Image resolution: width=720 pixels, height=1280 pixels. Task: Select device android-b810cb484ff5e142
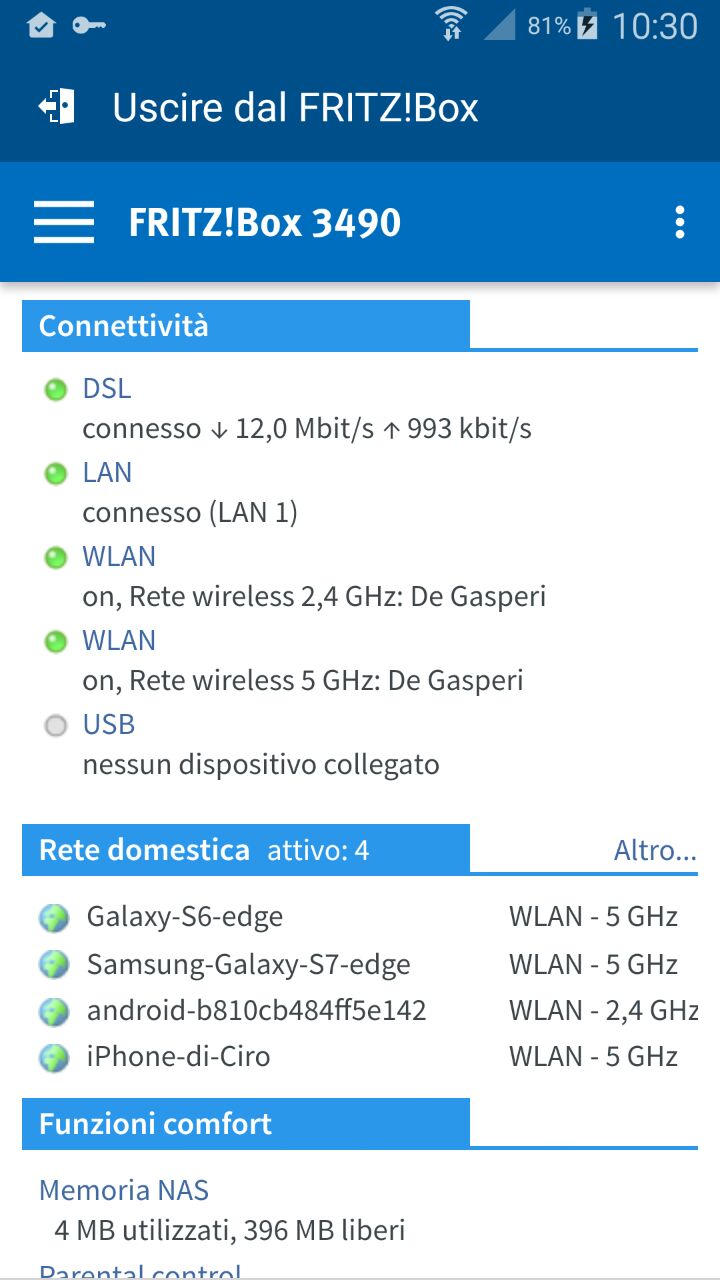click(256, 1010)
